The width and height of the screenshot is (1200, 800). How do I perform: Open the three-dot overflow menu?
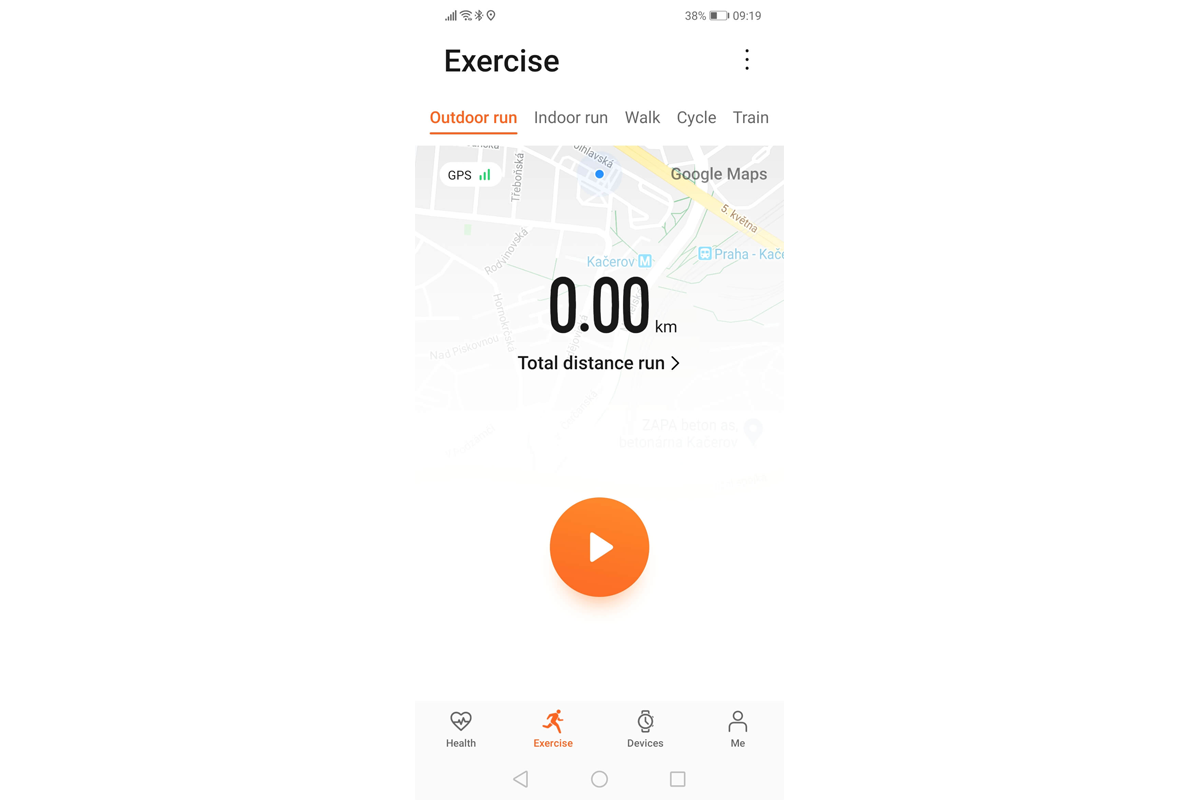pos(746,60)
